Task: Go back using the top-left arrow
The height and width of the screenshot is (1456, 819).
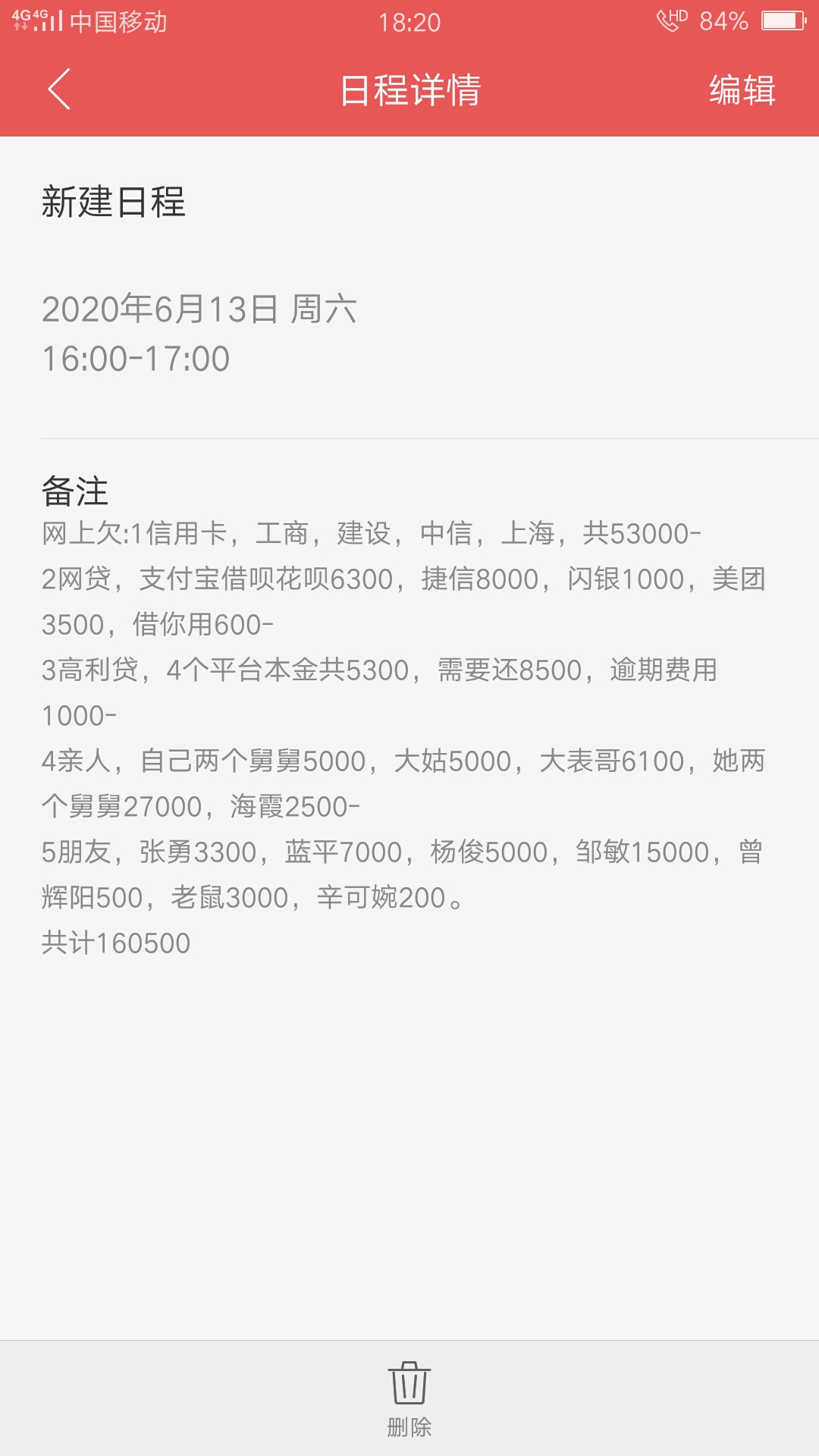Action: (x=59, y=89)
